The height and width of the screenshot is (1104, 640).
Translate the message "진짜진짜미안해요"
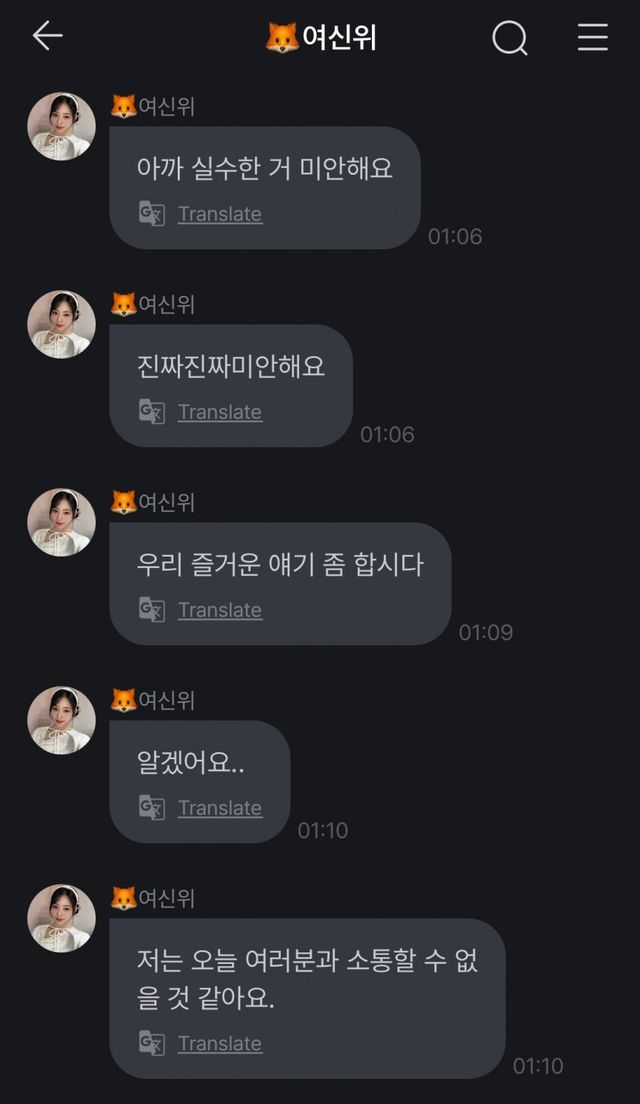[x=219, y=412]
